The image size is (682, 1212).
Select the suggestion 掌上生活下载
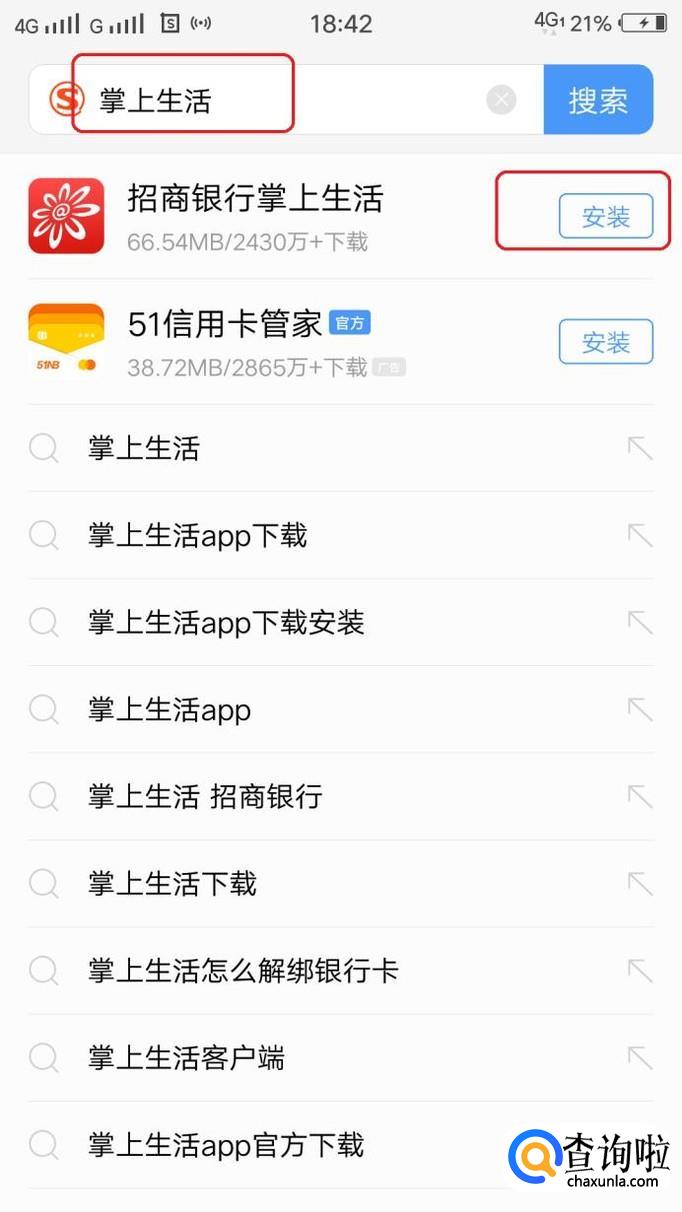click(x=341, y=884)
